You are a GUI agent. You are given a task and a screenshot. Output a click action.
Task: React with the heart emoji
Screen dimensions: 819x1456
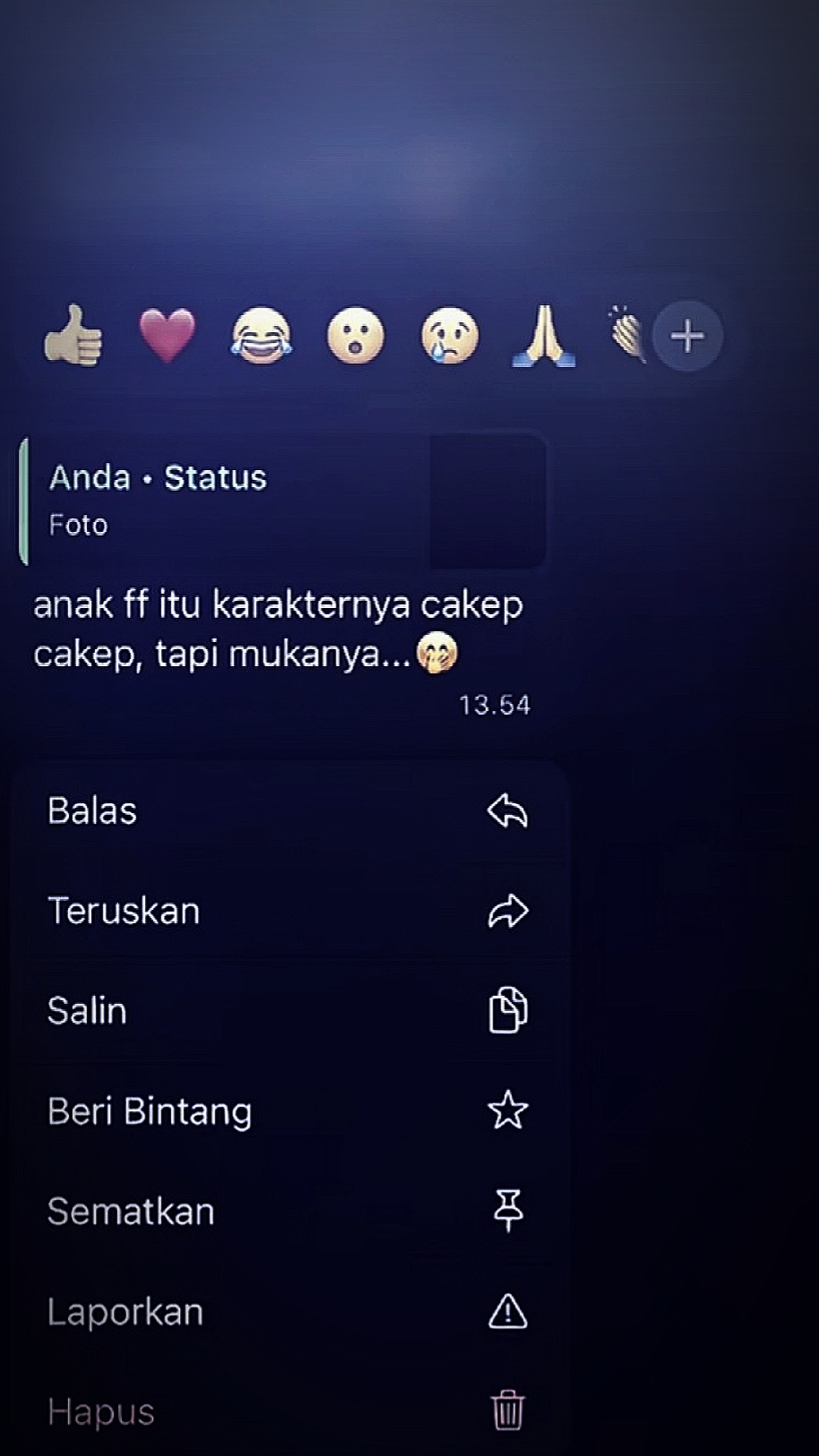(x=167, y=336)
